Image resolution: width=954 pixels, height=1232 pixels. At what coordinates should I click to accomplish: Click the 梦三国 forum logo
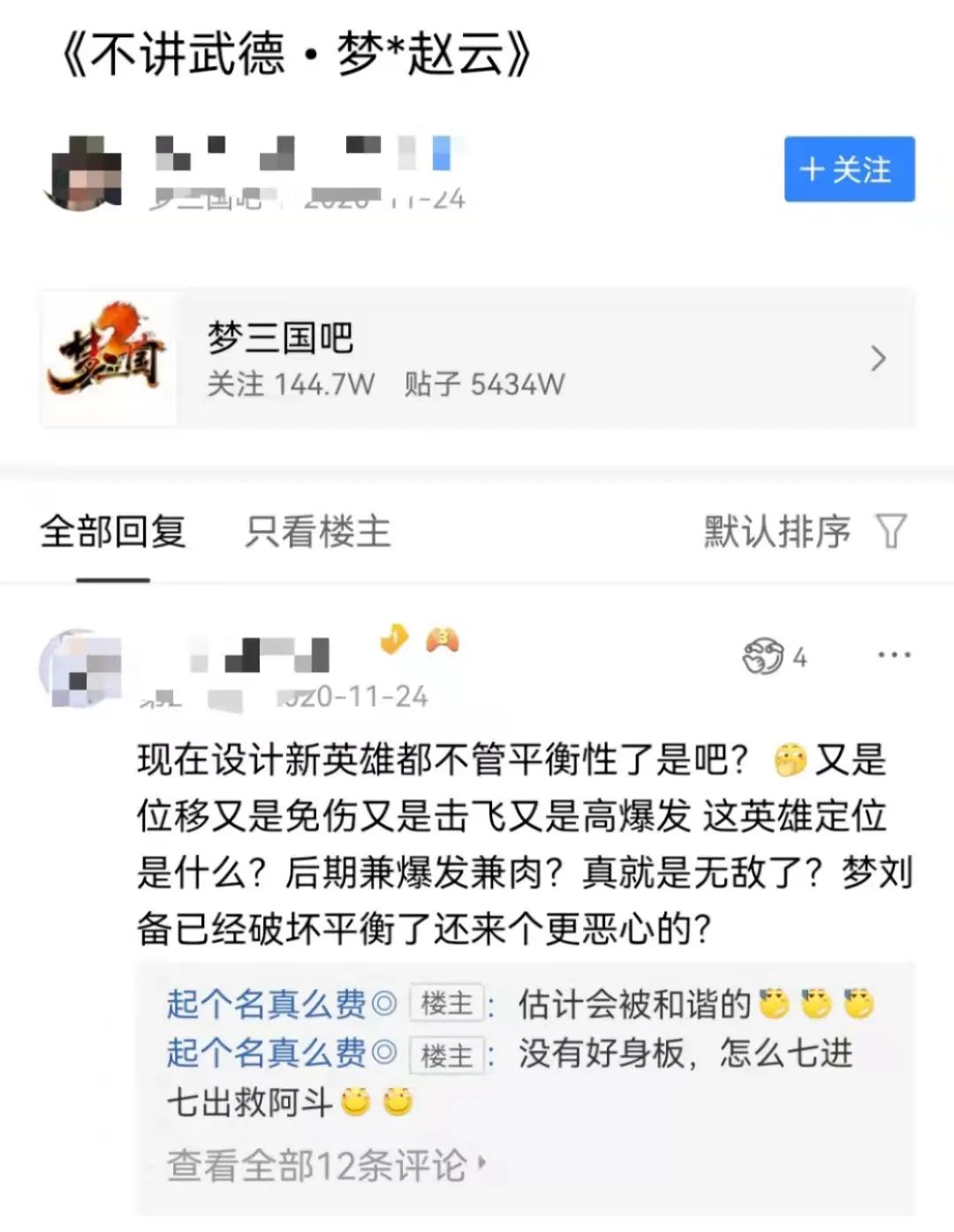point(110,358)
